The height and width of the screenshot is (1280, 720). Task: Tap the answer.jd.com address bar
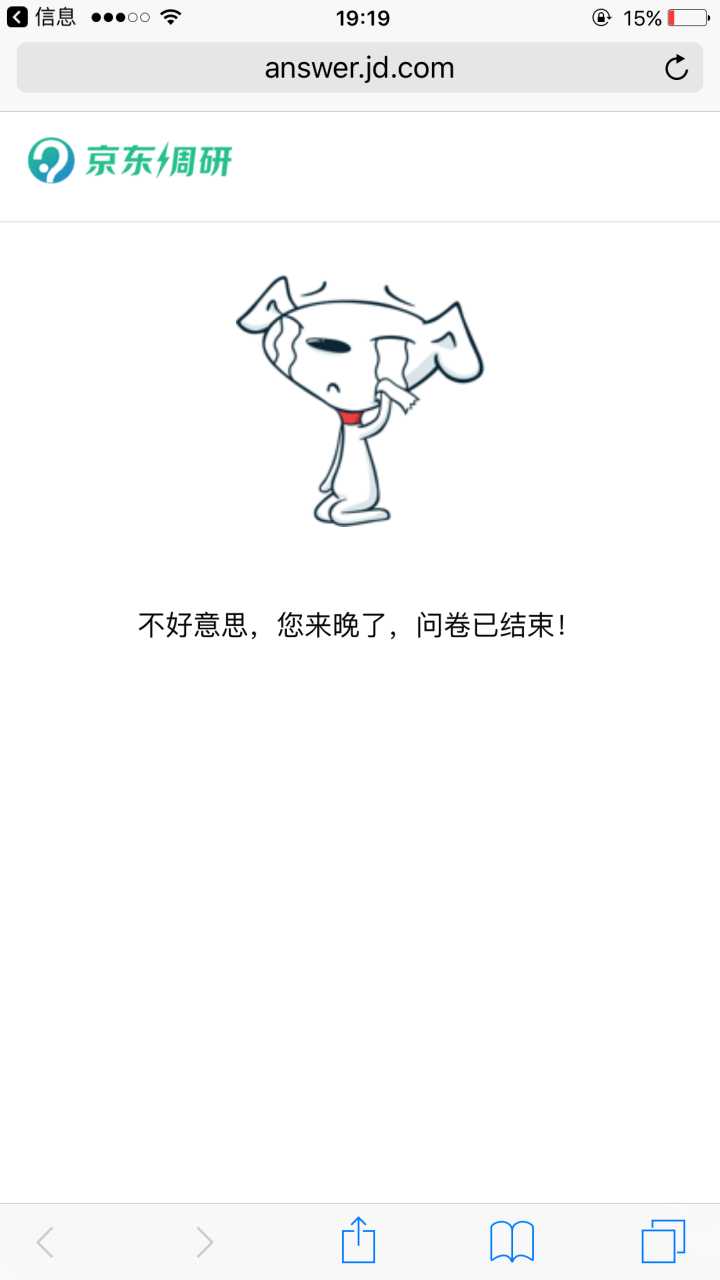360,68
